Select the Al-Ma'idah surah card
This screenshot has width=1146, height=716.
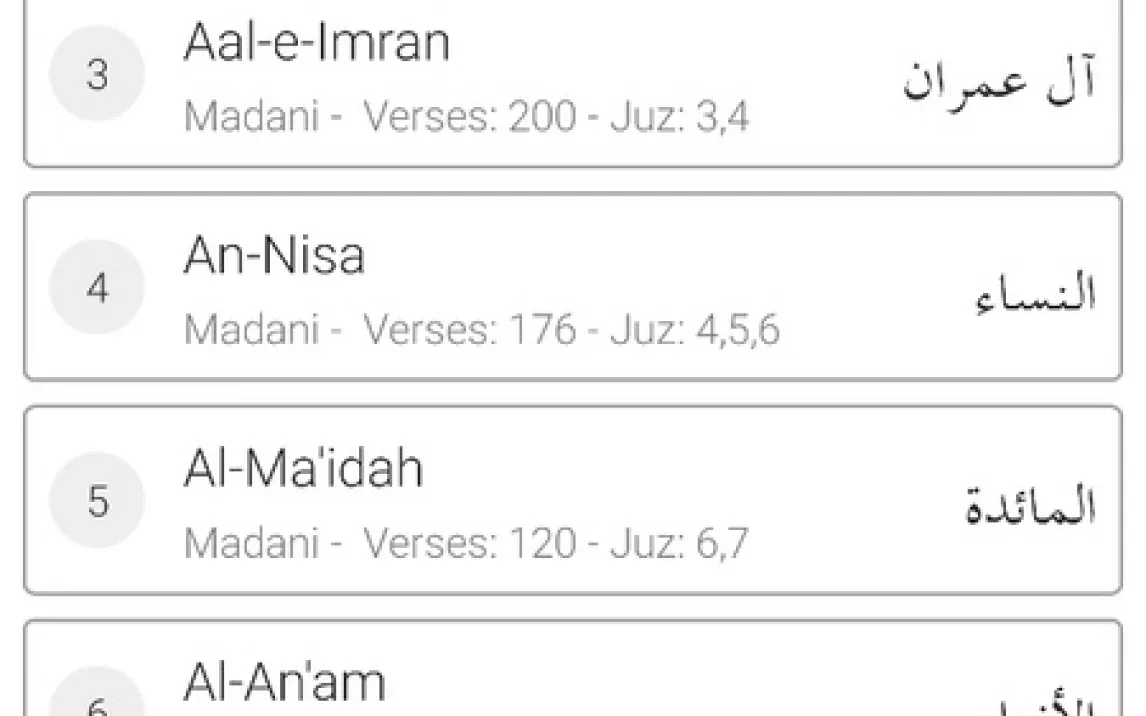tap(572, 500)
